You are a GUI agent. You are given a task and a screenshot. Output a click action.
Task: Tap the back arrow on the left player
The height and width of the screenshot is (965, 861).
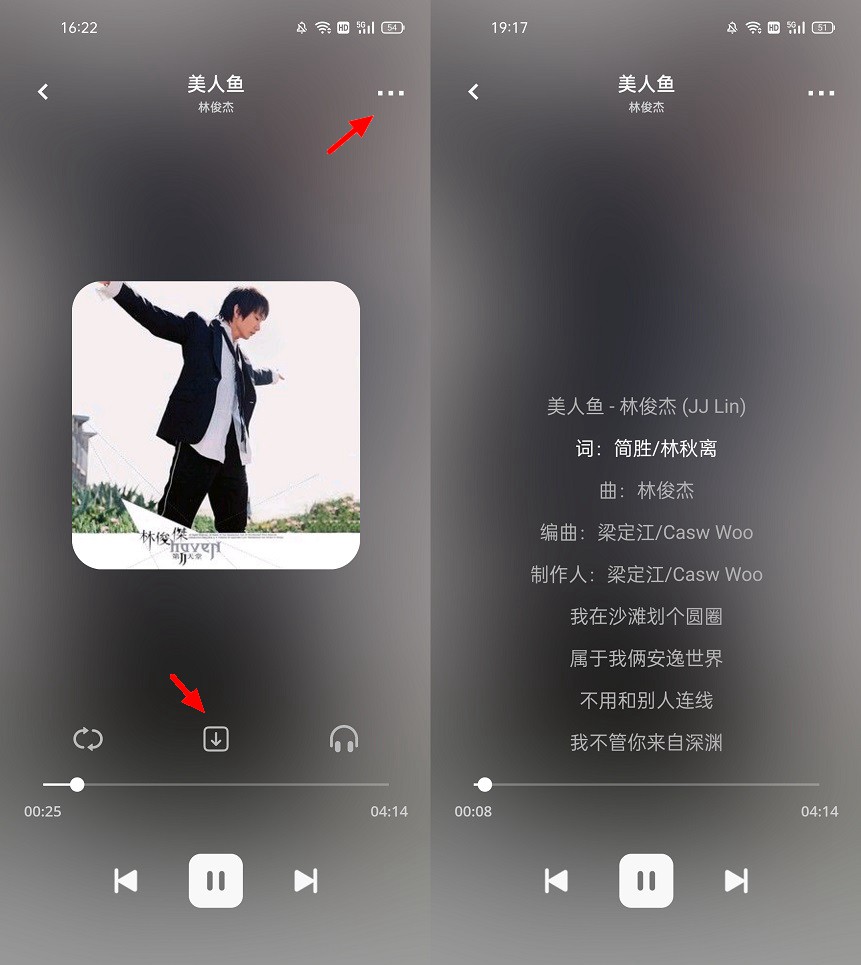click(x=42, y=91)
